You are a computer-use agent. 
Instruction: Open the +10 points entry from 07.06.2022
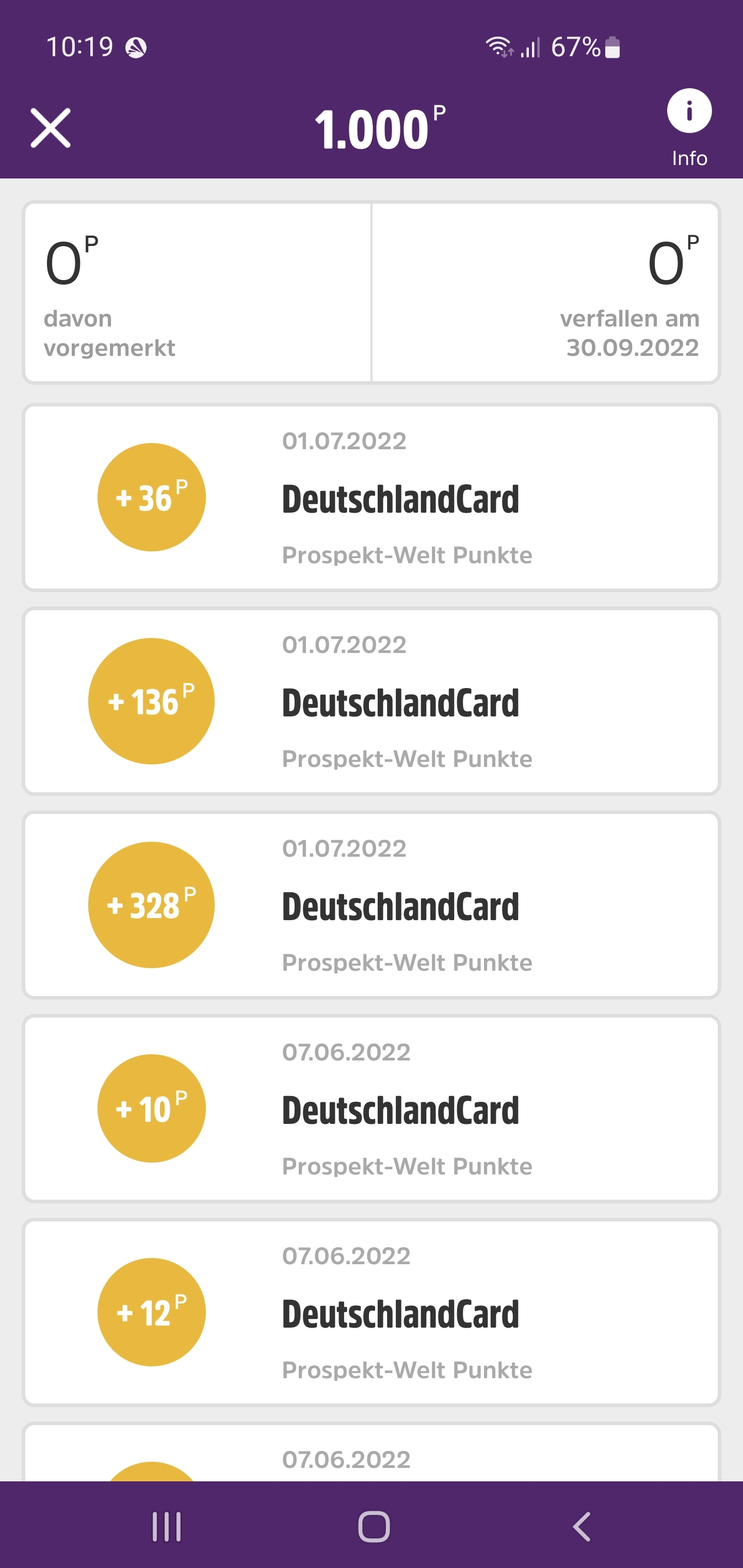tap(372, 1108)
